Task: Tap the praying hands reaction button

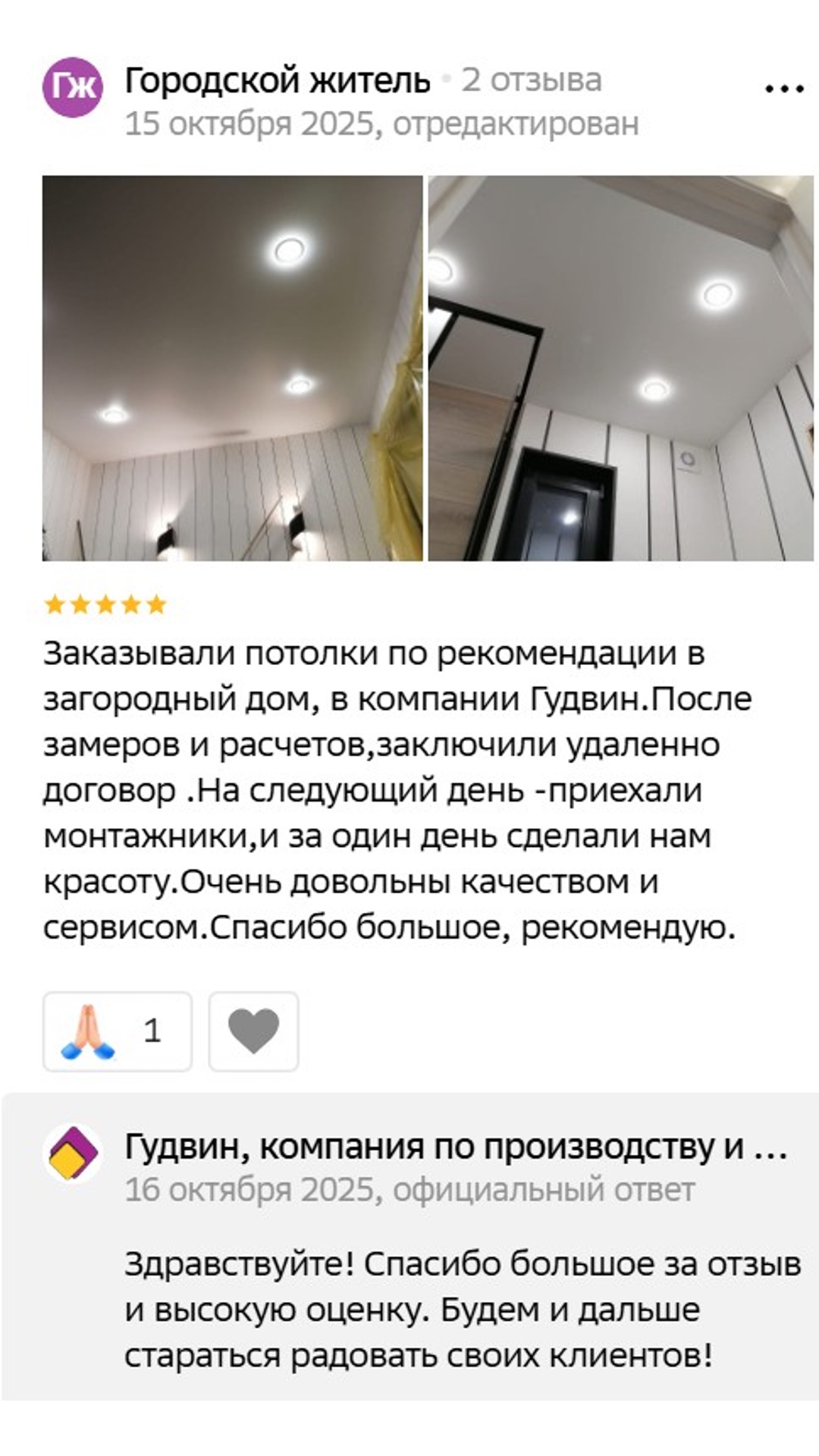Action: tap(118, 1031)
